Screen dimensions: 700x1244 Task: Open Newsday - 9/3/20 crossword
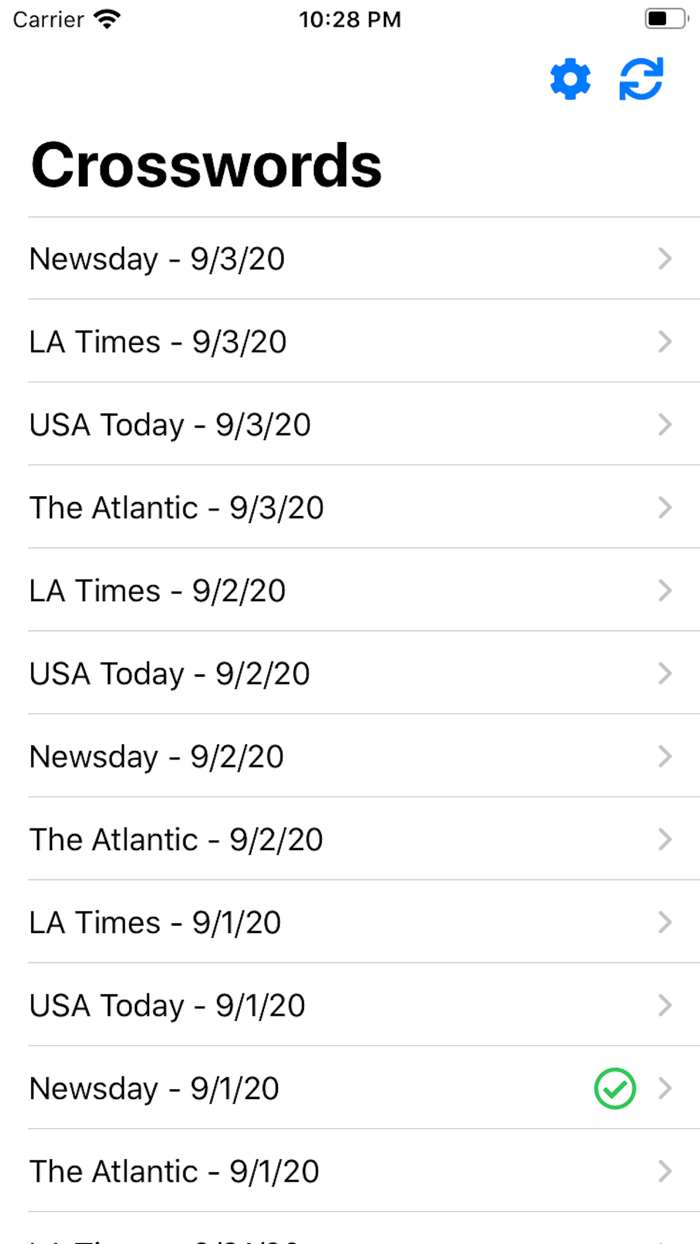pos(350,259)
